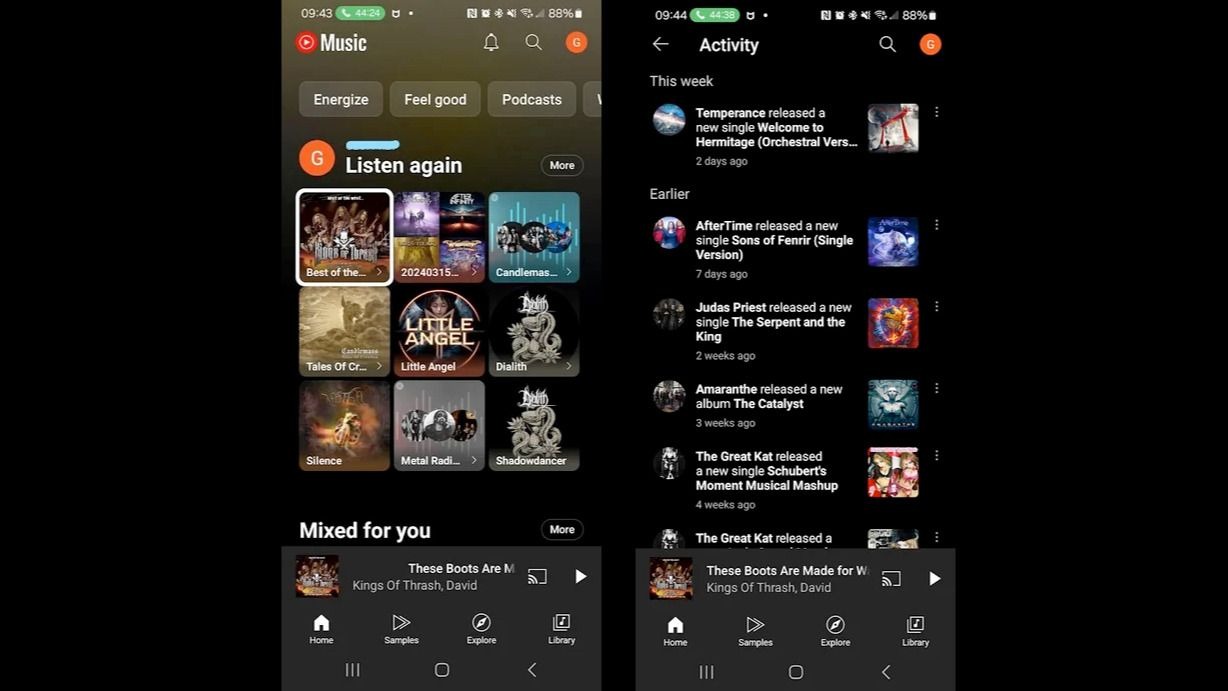Open the Shadowdancer tile
Image resolution: width=1228 pixels, height=691 pixels.
point(534,425)
